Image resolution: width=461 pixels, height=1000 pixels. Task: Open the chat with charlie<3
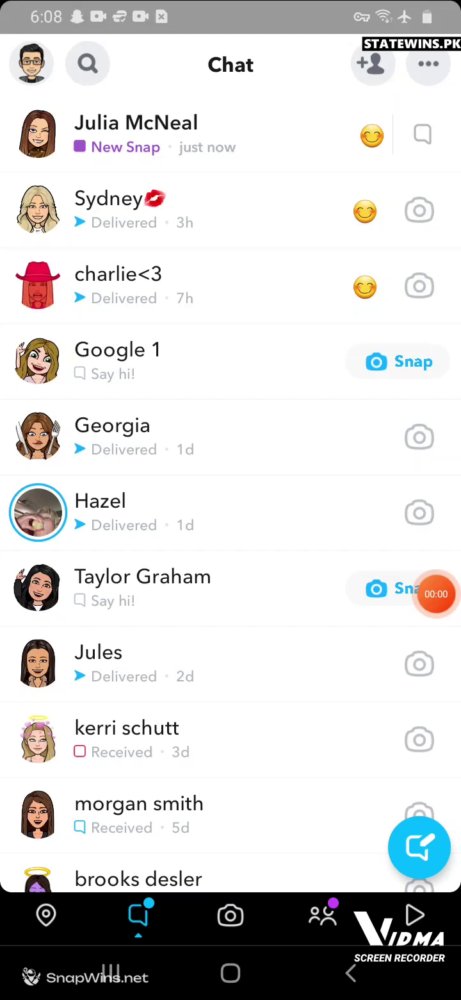point(230,286)
